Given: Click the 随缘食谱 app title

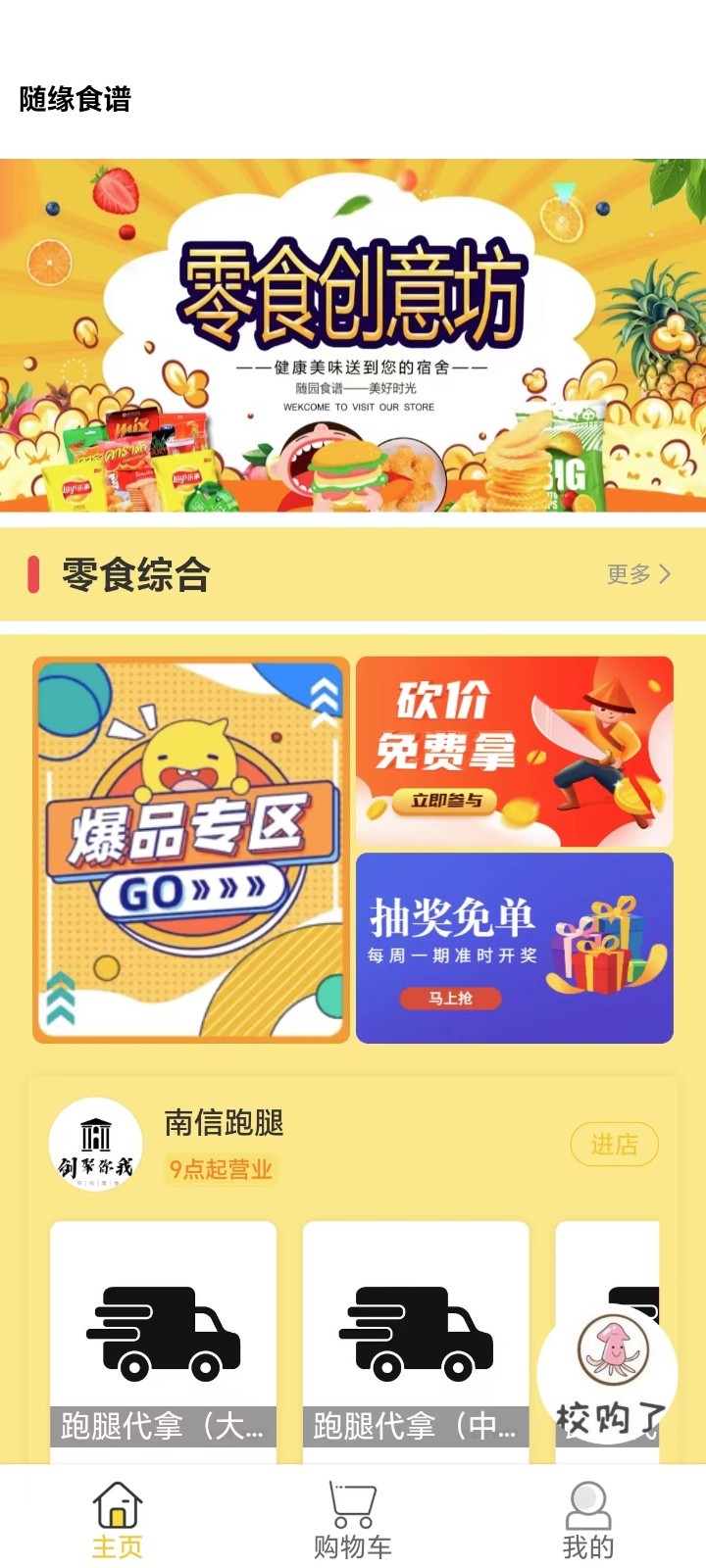Looking at the screenshot, I should coord(76,99).
